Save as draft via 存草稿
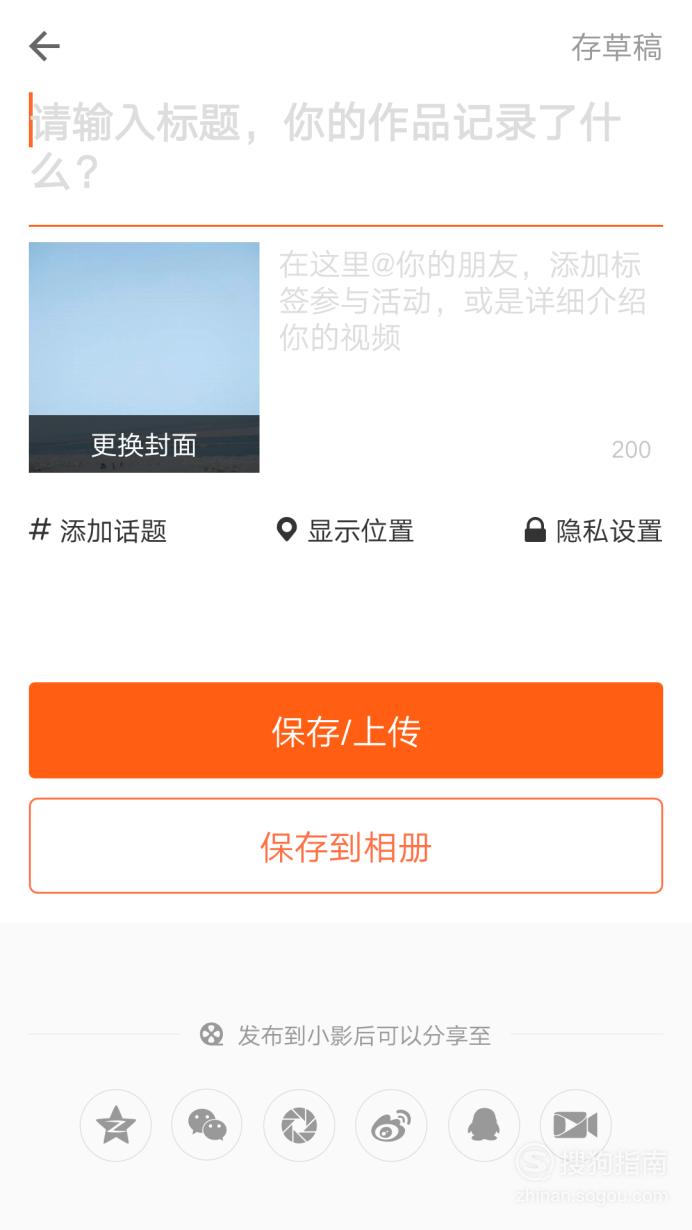The width and height of the screenshot is (692, 1230). tap(616, 47)
